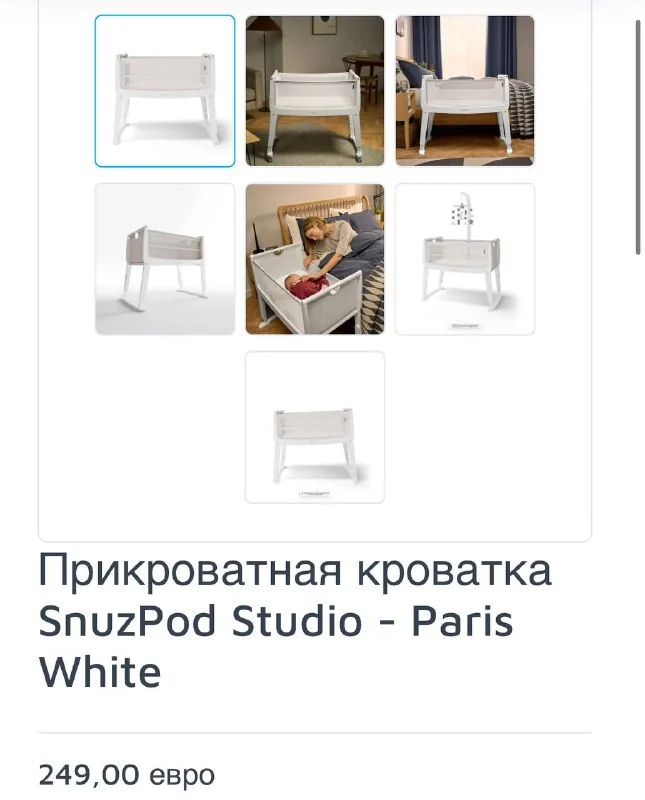This screenshot has width=645, height=800.
Task: Open the mother with baby photo thumbnail
Action: coord(315,259)
